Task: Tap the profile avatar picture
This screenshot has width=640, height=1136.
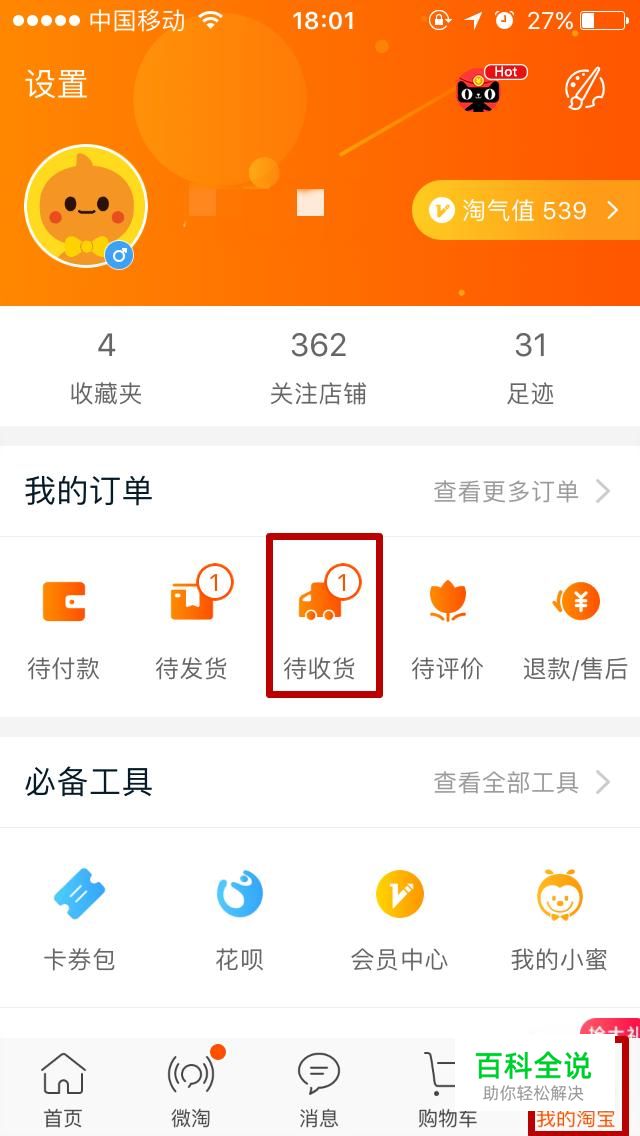Action: tap(86, 207)
